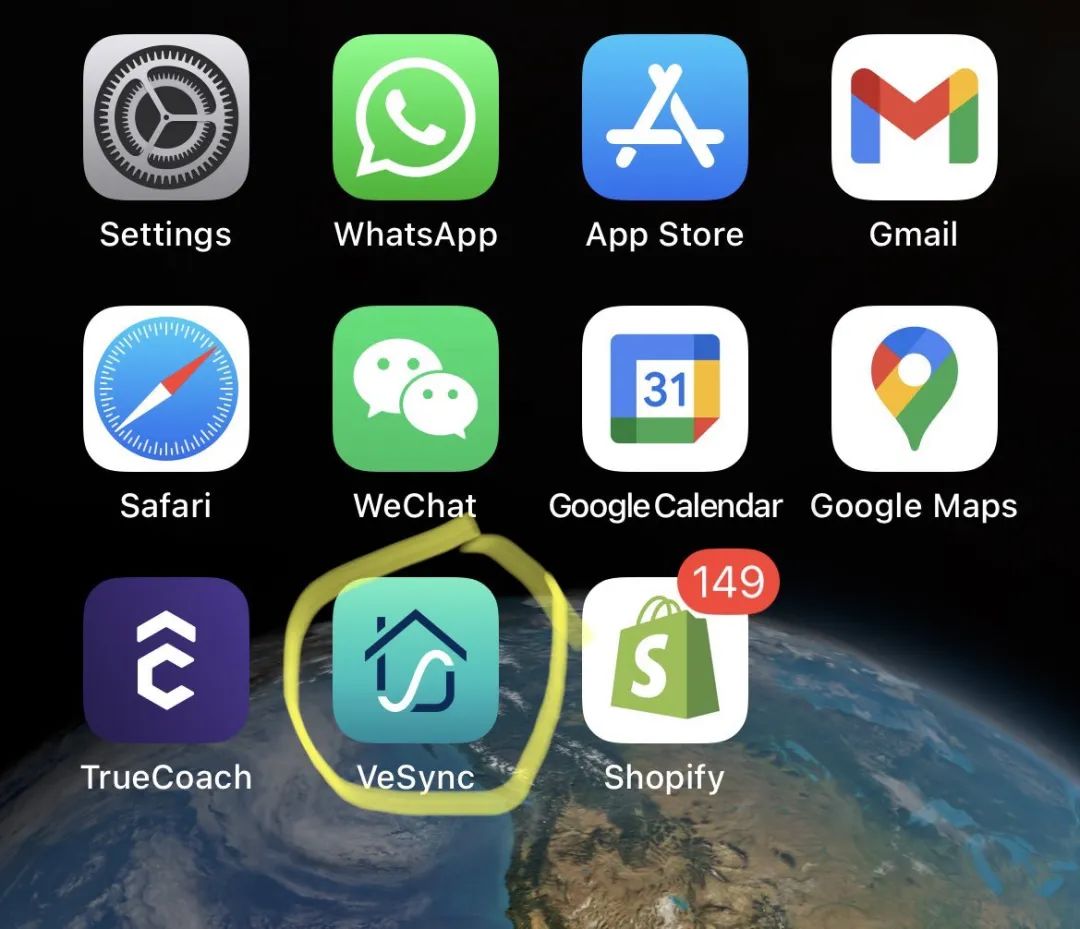The width and height of the screenshot is (1080, 929).
Task: Launch WhatsApp
Action: [415, 118]
